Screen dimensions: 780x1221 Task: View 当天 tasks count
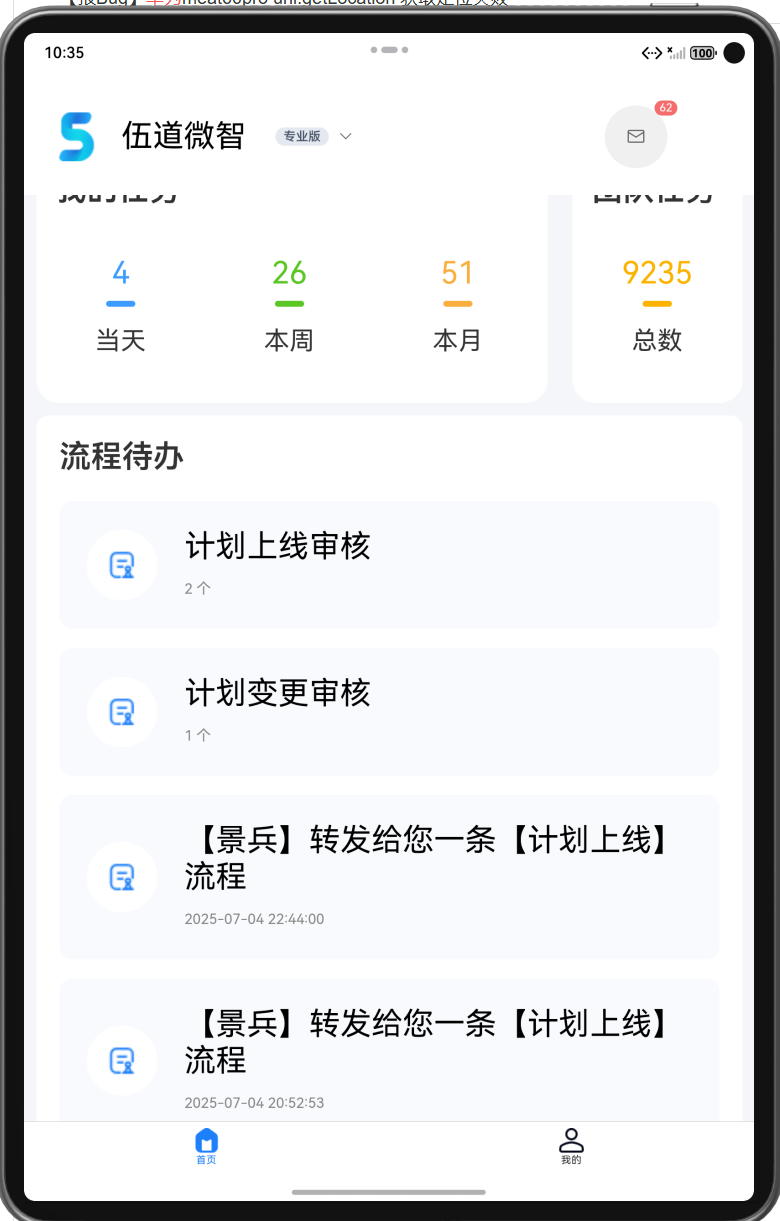point(121,304)
